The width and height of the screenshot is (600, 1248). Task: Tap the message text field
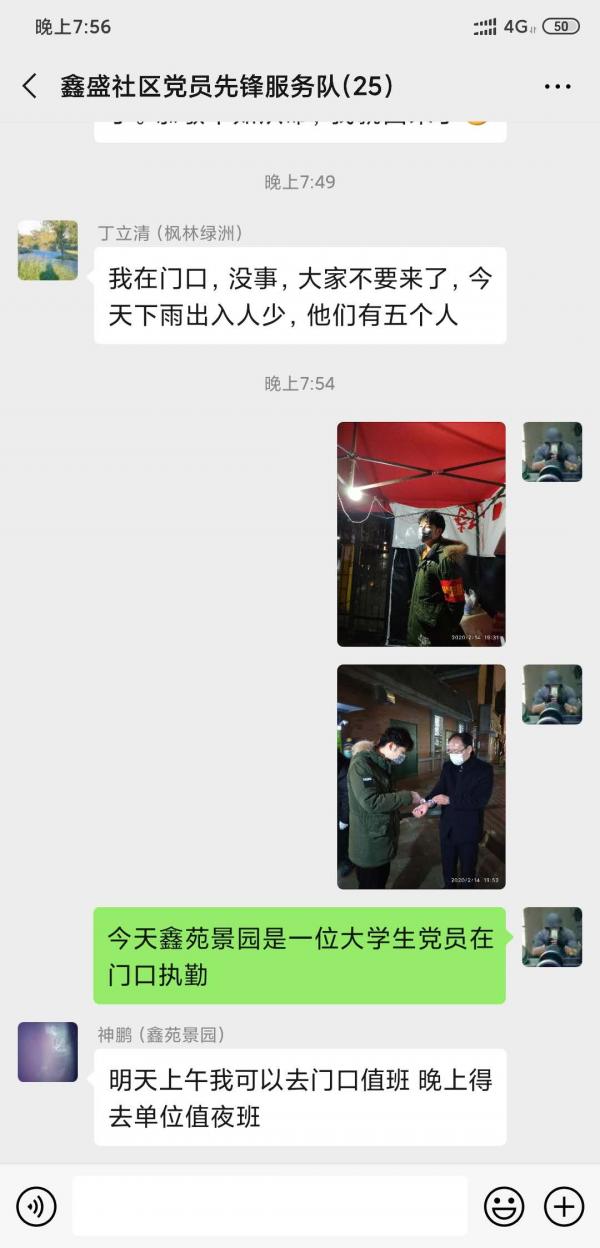tap(270, 1206)
